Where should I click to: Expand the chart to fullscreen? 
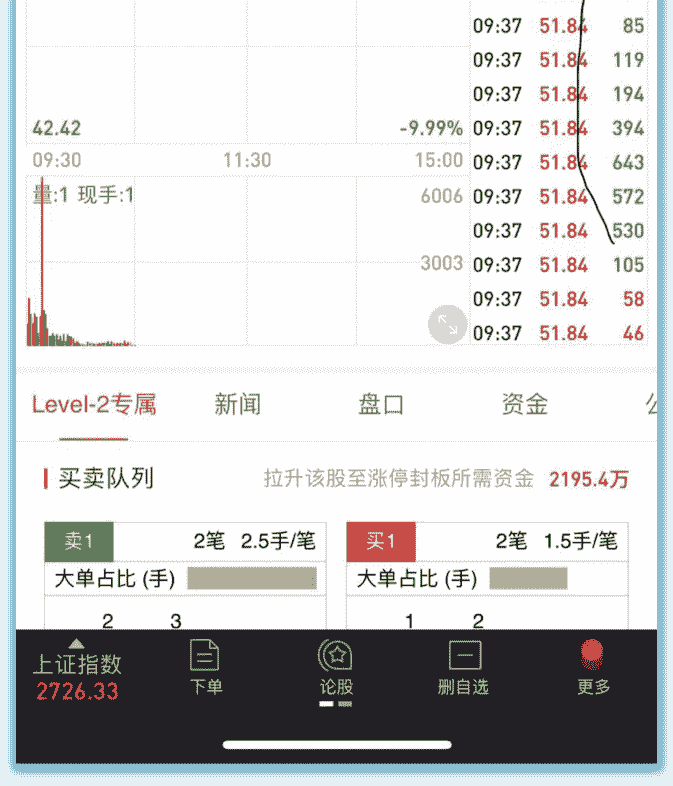(x=447, y=325)
